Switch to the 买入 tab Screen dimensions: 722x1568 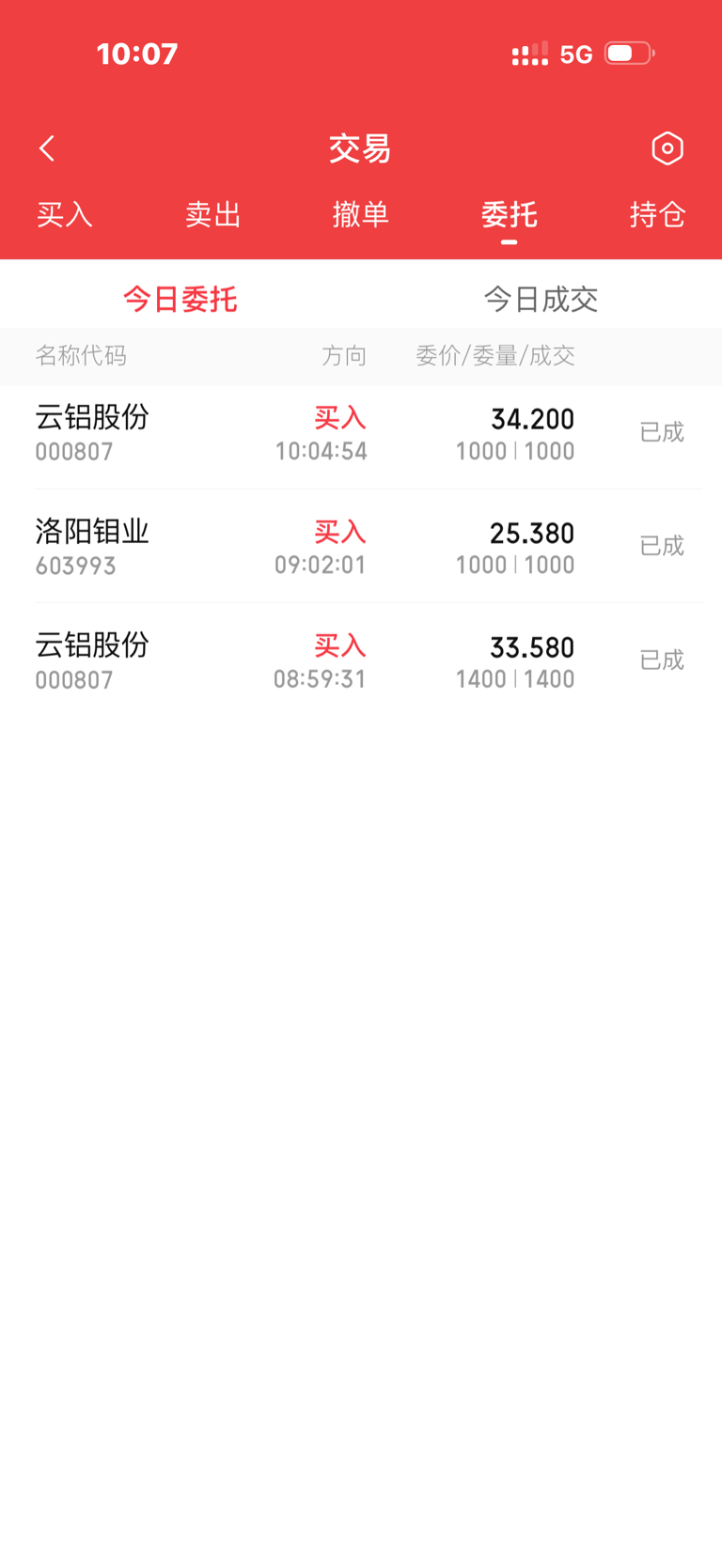click(x=65, y=215)
